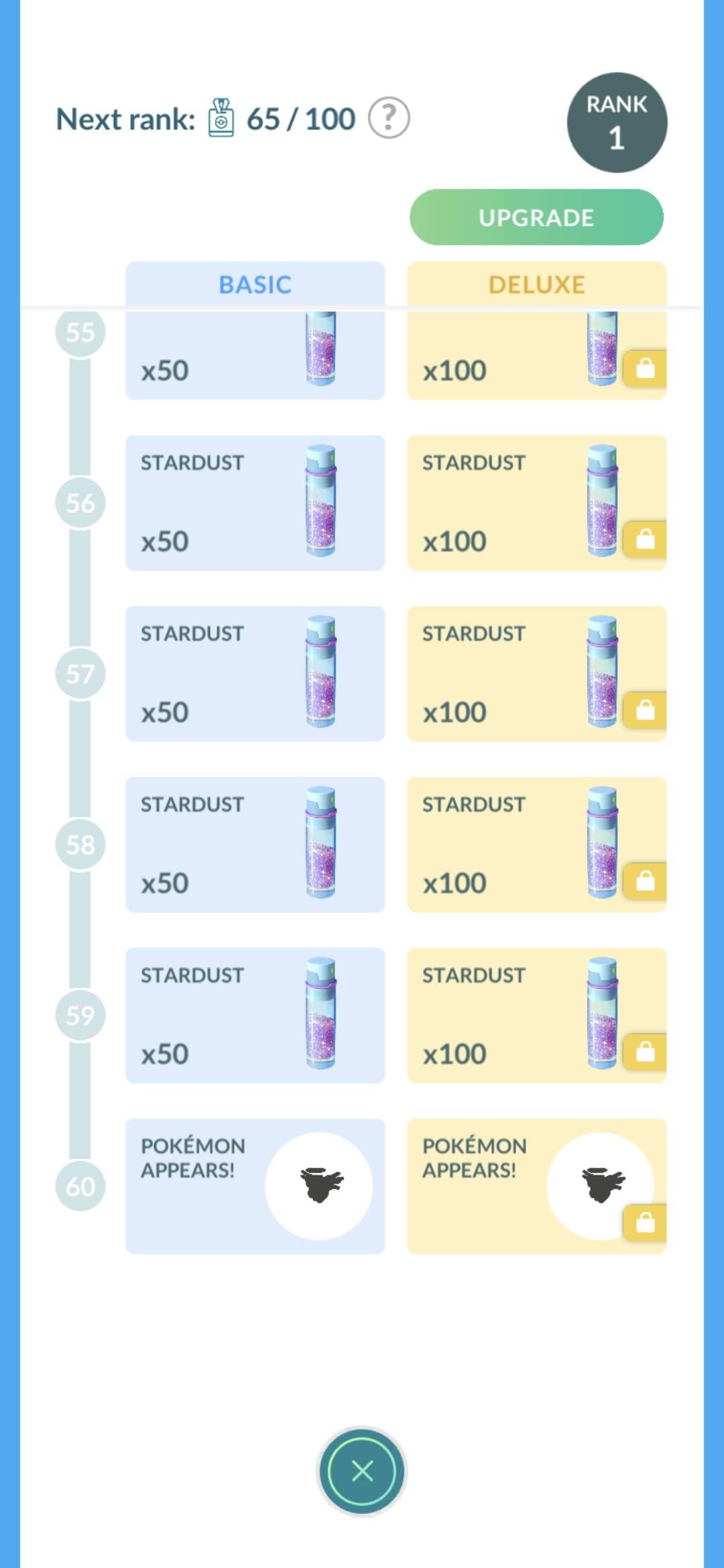Open the Basic Stardust reward at tier 59
The width and height of the screenshot is (724, 1568).
(x=255, y=1015)
